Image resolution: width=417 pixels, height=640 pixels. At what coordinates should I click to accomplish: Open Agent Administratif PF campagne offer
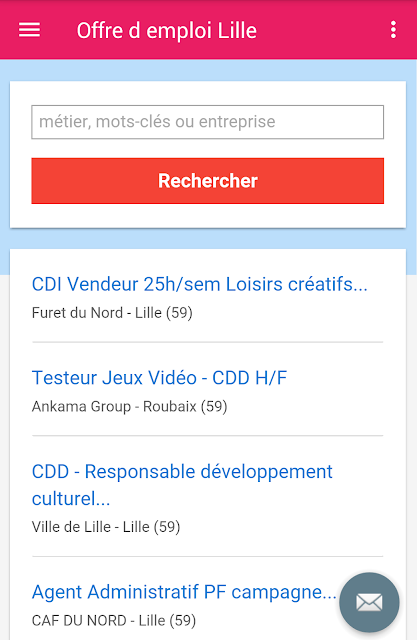click(184, 592)
